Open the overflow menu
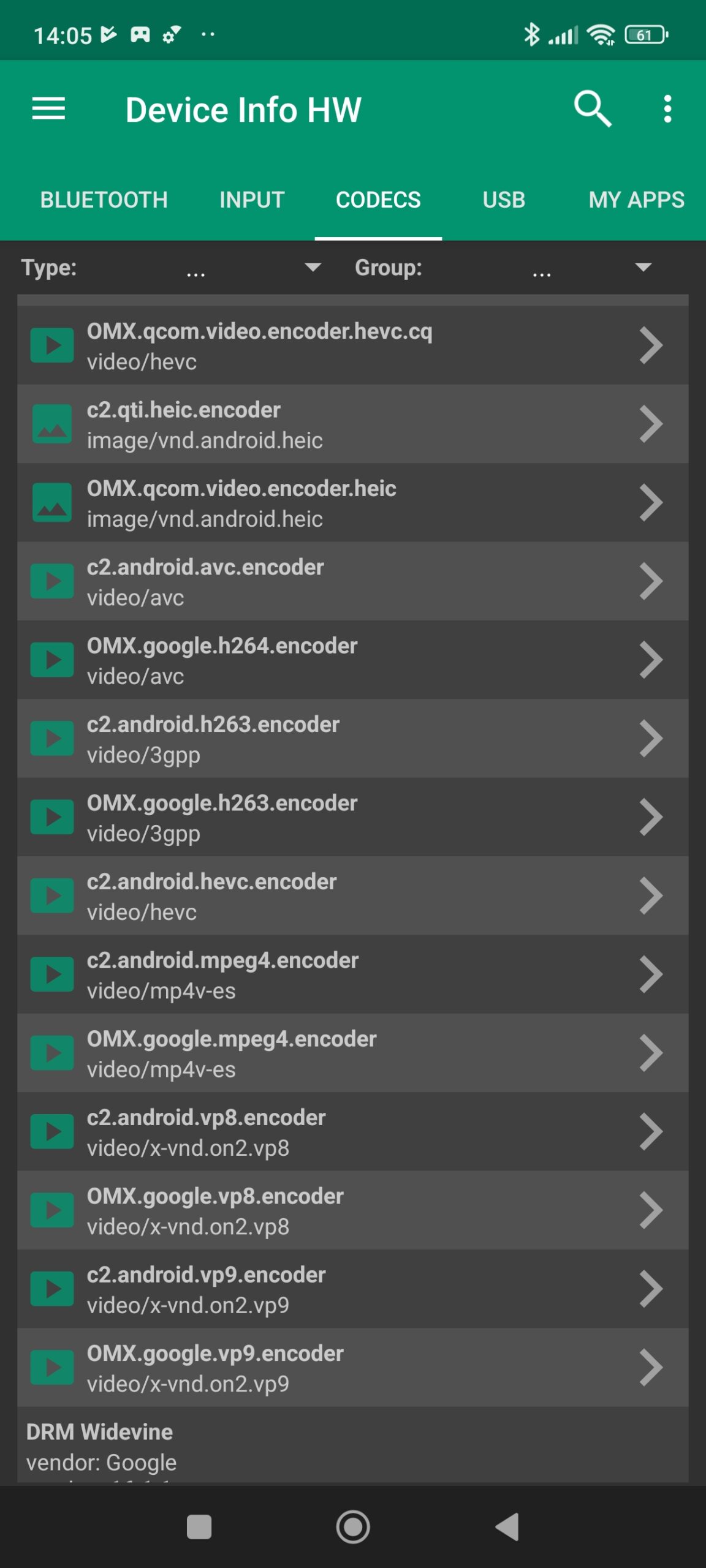The width and height of the screenshot is (706, 1568). (x=667, y=109)
